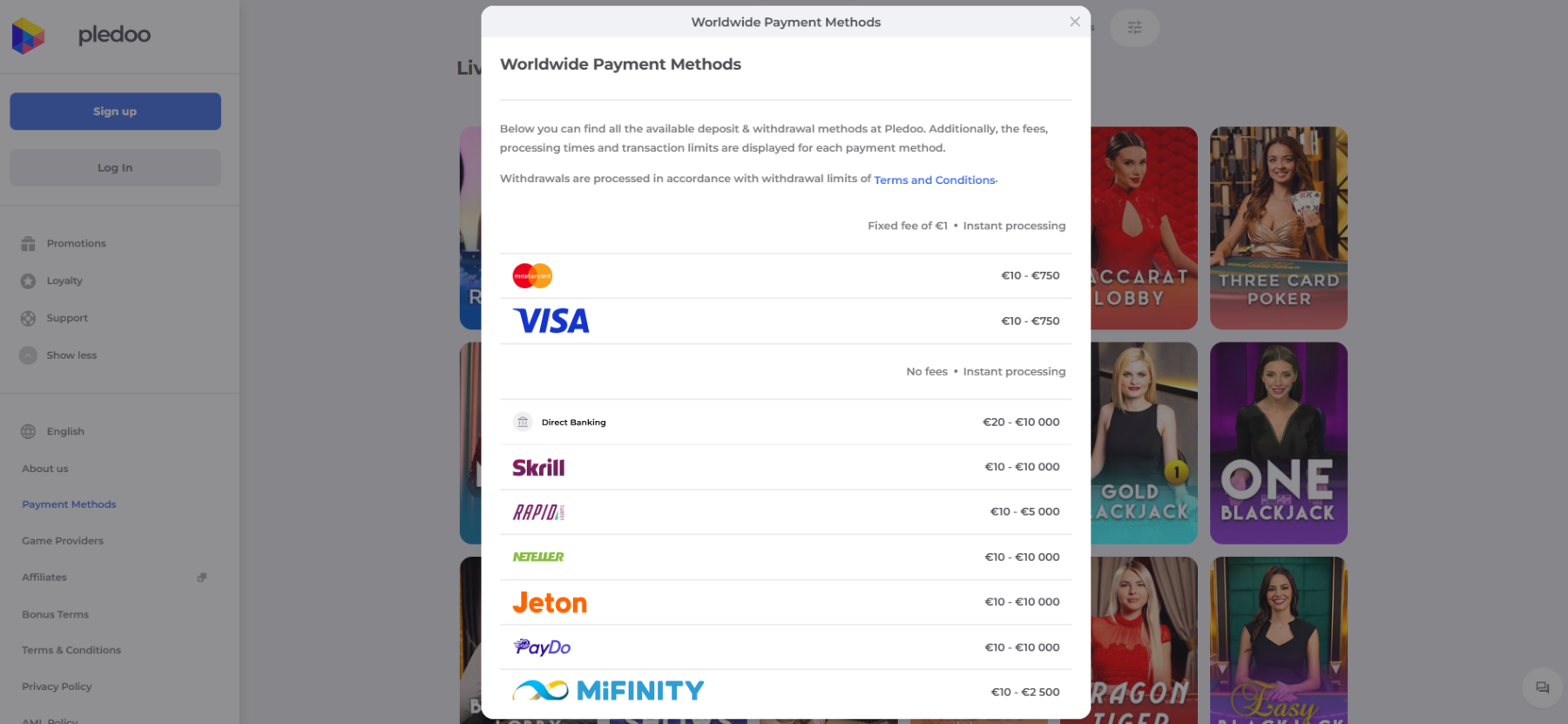
Task: View Bonus Terms
Action: [x=55, y=614]
